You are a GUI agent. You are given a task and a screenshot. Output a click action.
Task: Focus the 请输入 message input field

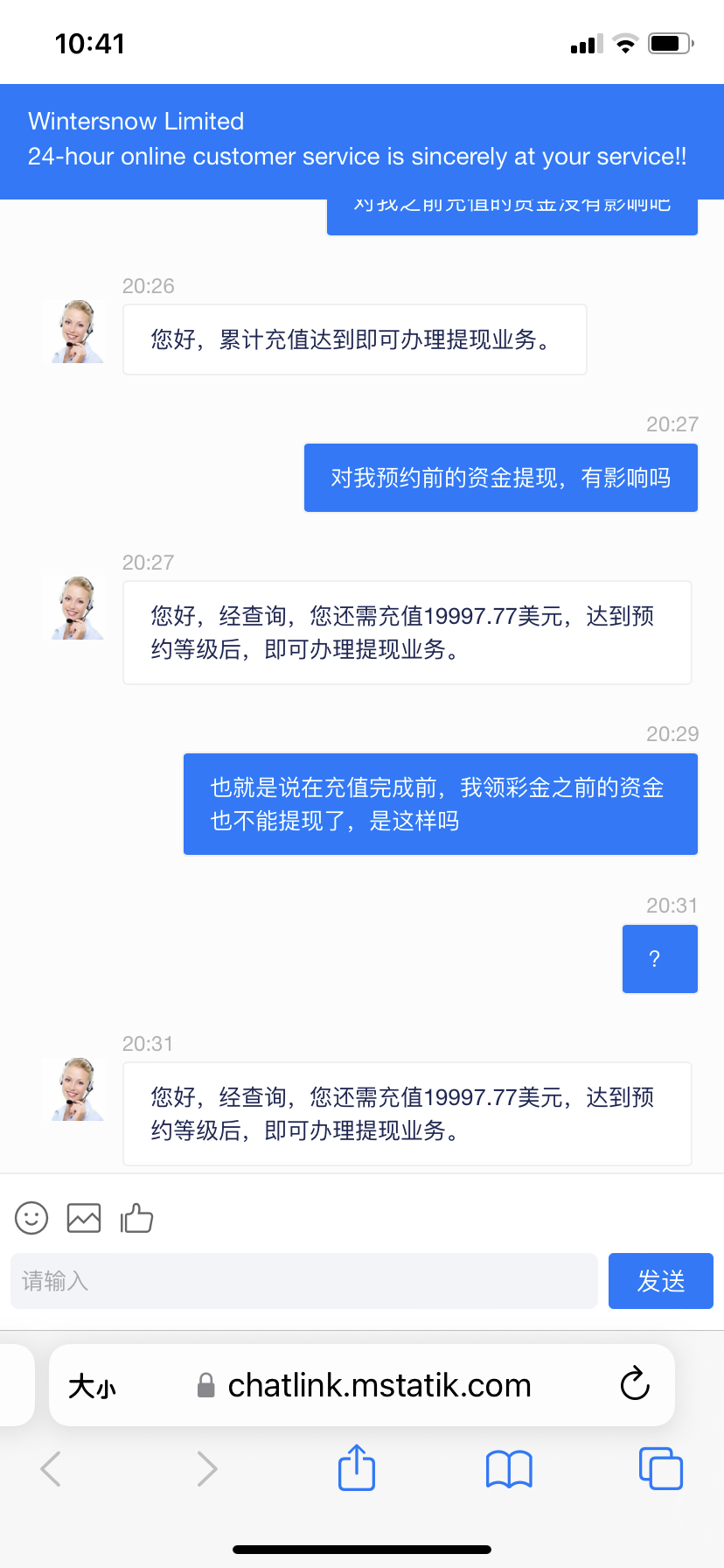point(304,1281)
